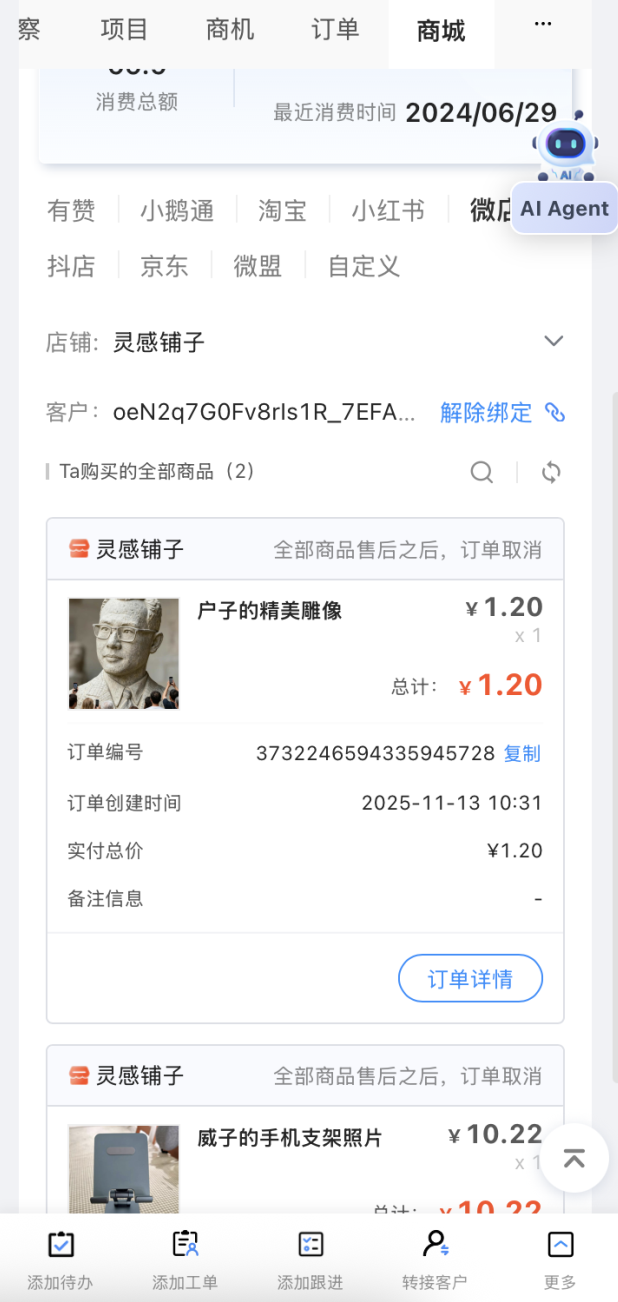Switch to the 抖店 platform
The image size is (618, 1302).
72,266
